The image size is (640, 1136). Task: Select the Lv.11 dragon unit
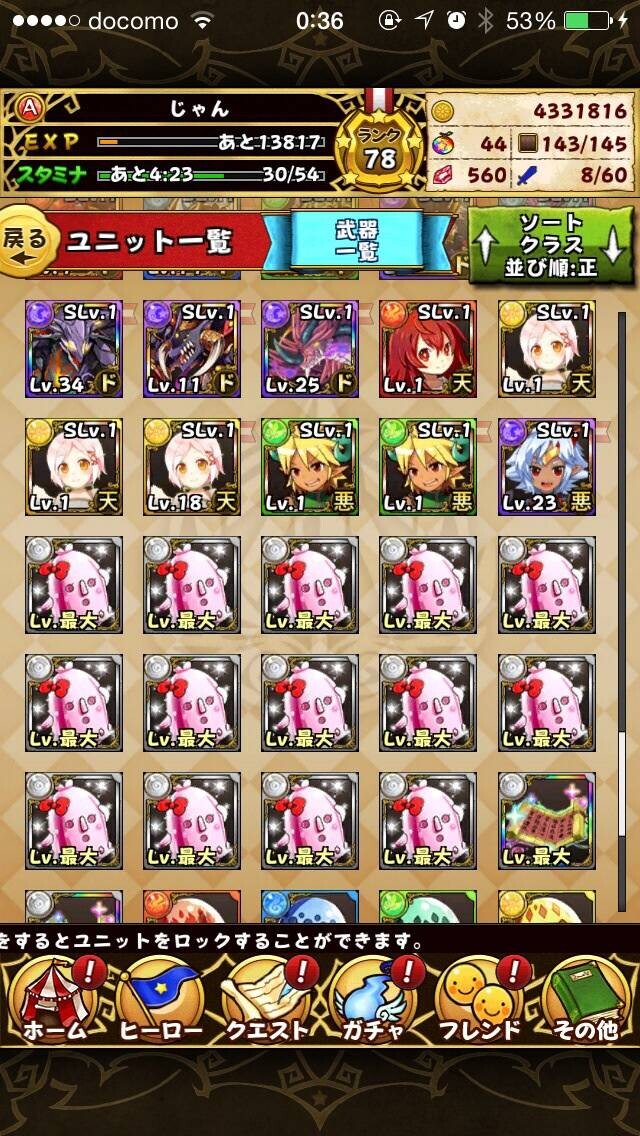192,348
